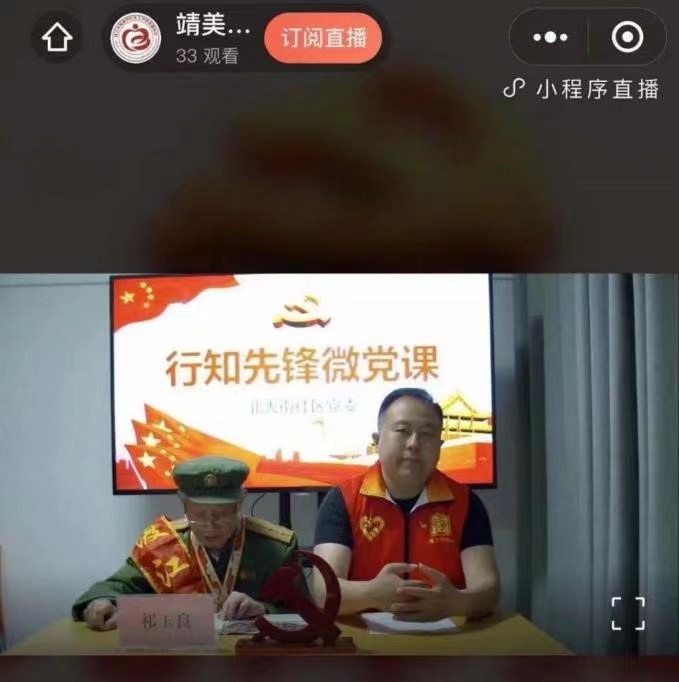Open the mini program more options menu
This screenshot has width=679, height=682.
[551, 38]
